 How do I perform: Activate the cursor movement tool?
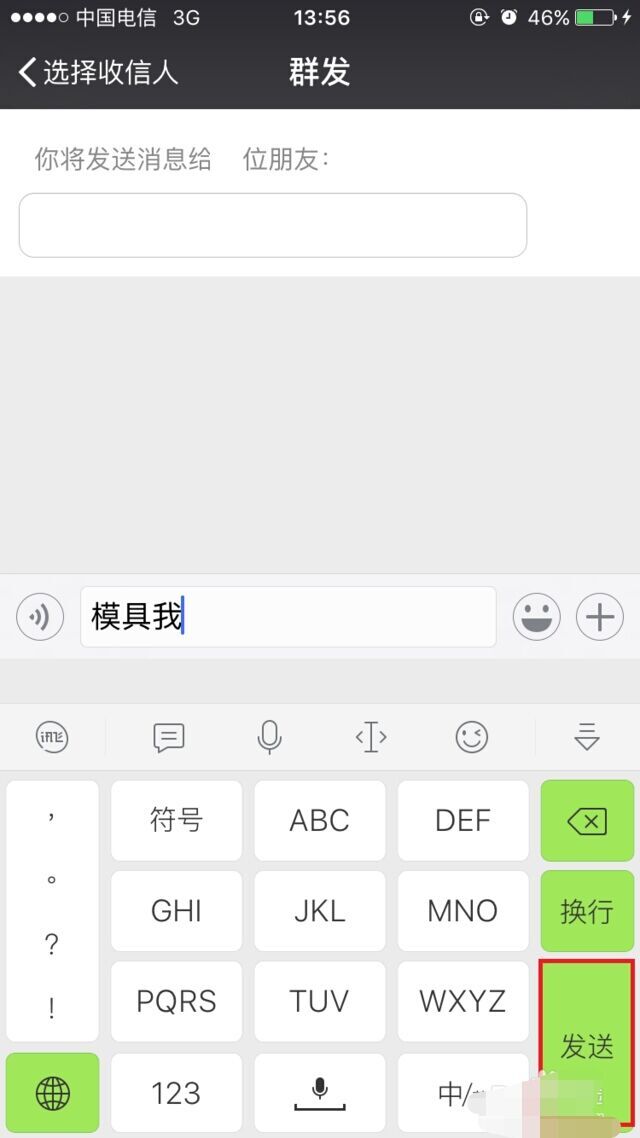click(x=371, y=738)
